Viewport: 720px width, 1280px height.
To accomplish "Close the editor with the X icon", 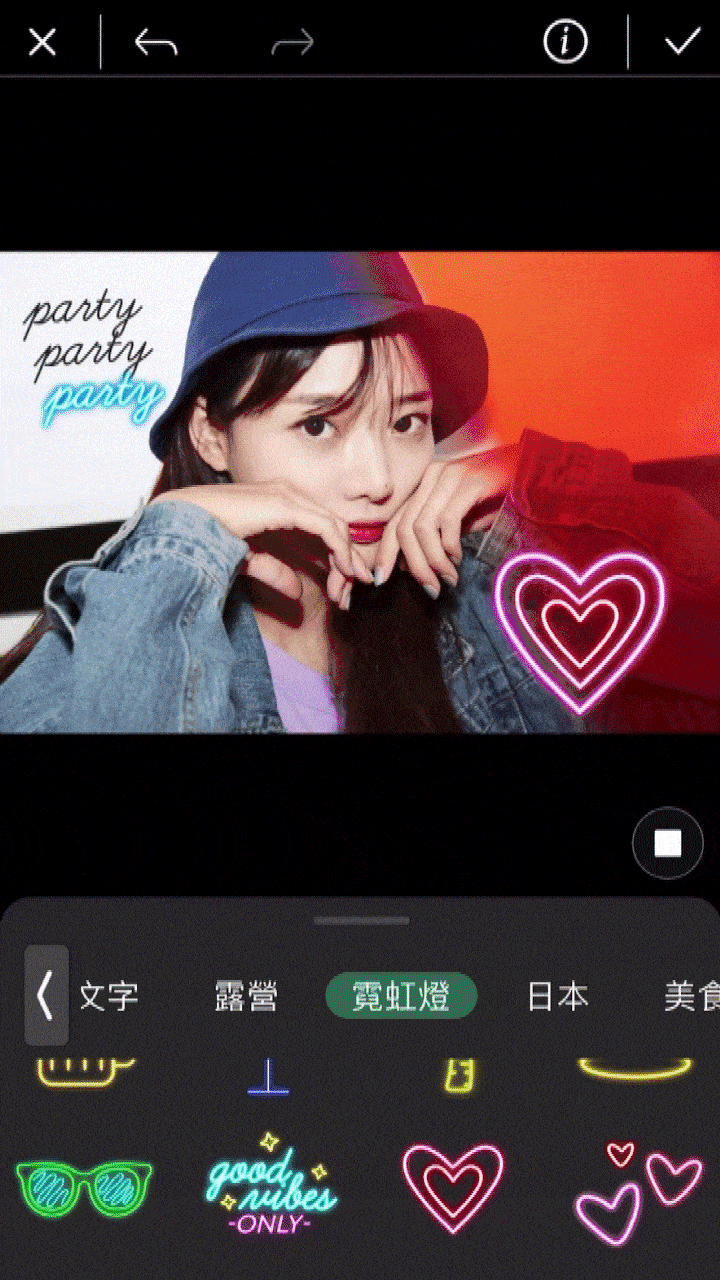I will (x=42, y=42).
